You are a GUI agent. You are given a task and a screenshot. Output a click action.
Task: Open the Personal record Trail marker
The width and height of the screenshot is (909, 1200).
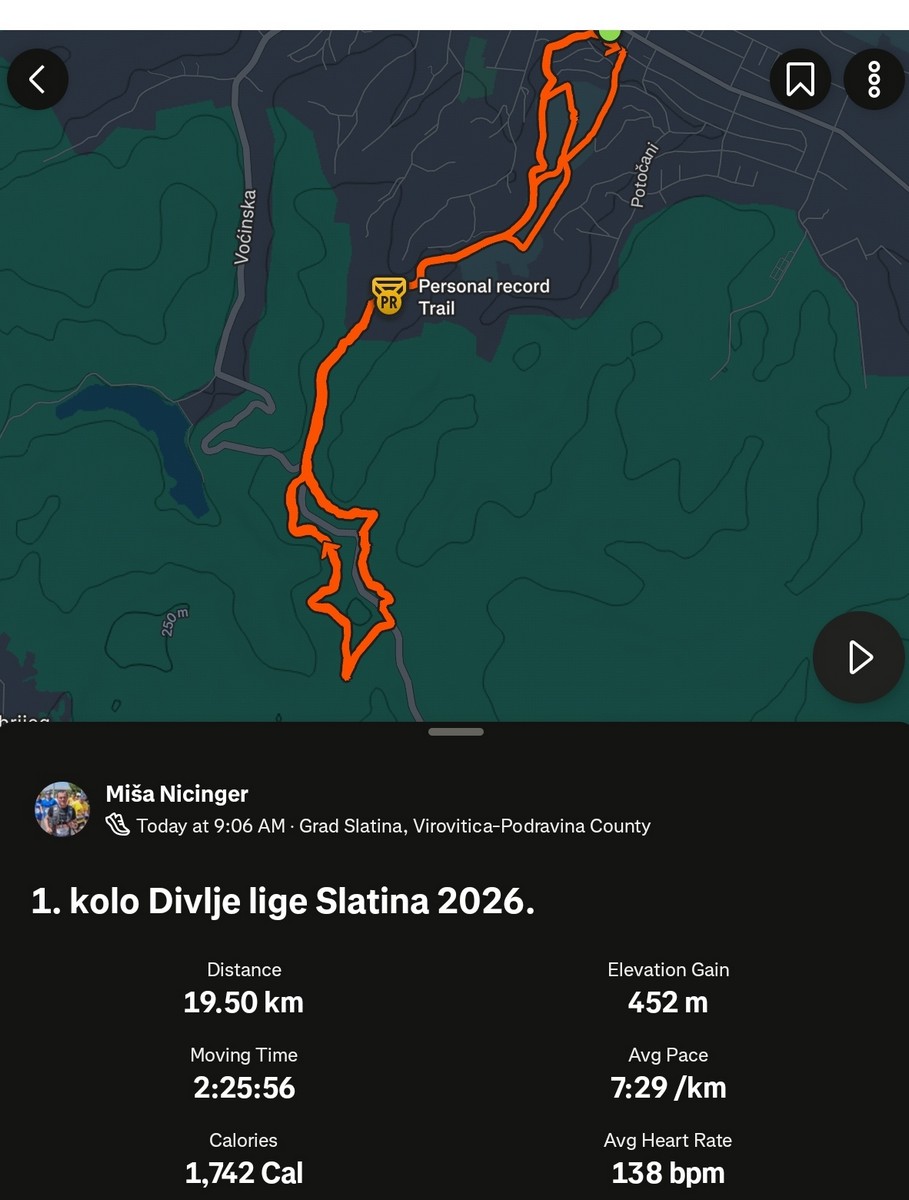tap(389, 297)
